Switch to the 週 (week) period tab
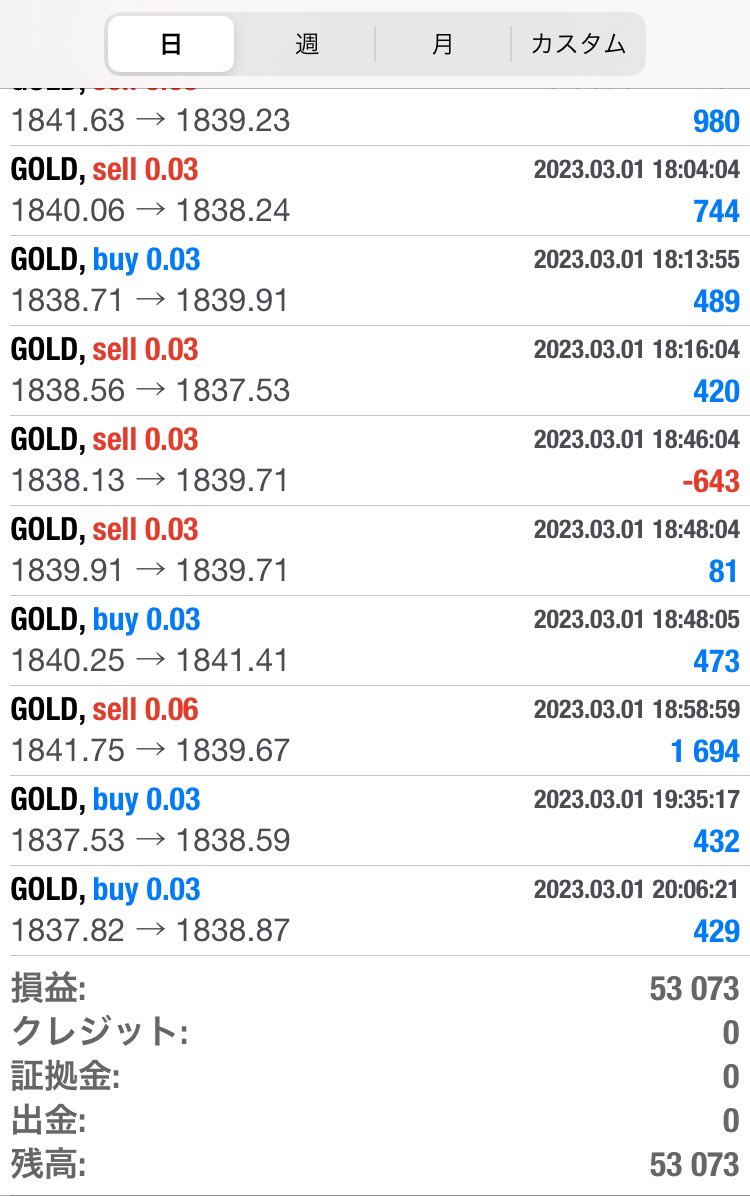Screen dimensions: 750x1196 (x=306, y=44)
